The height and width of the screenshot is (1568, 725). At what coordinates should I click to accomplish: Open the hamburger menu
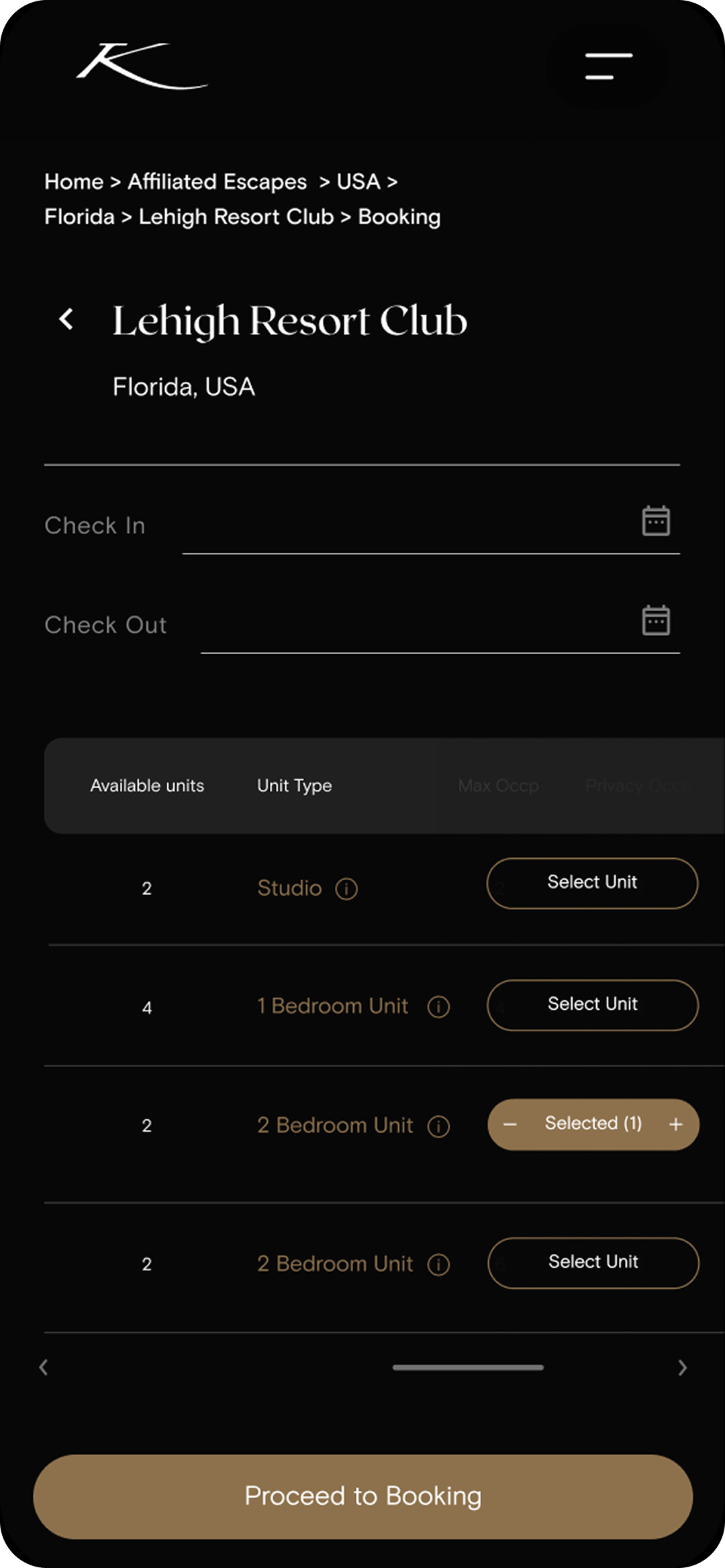608,66
